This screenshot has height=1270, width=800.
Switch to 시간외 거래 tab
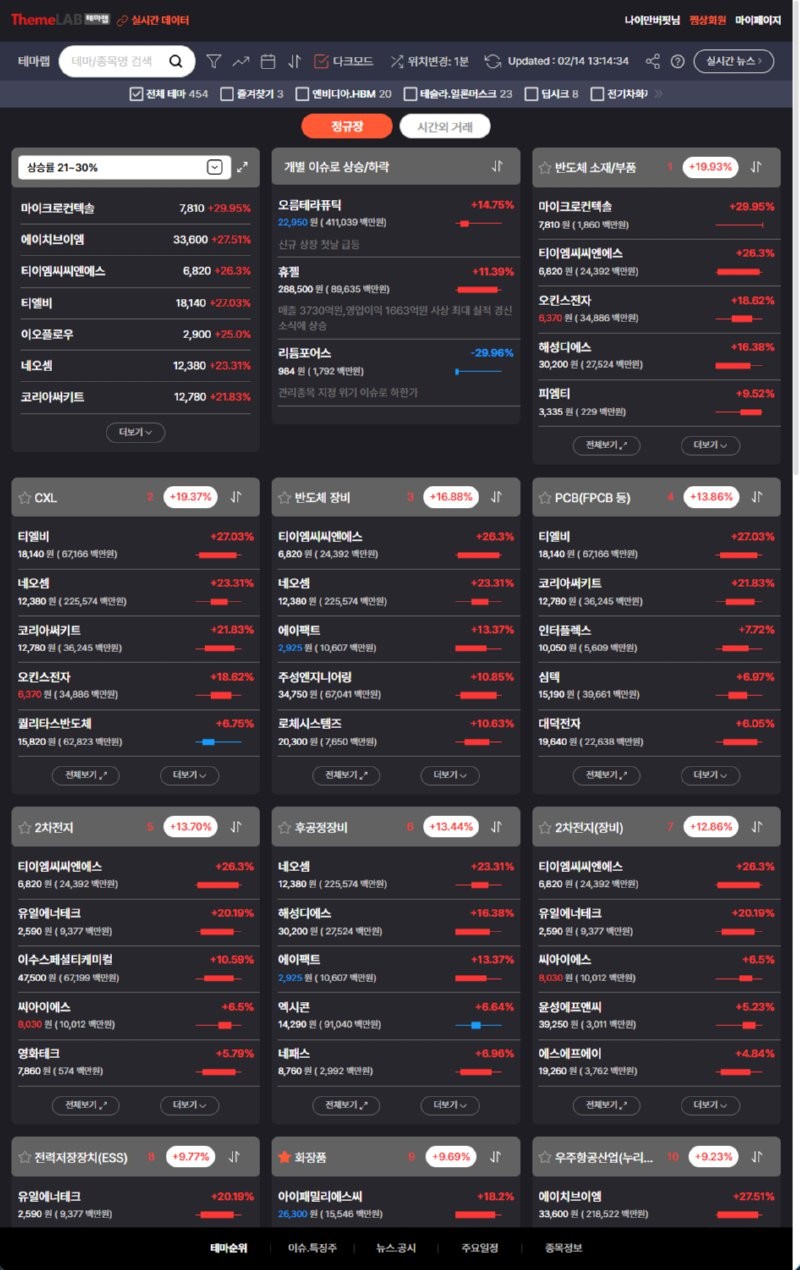point(445,126)
